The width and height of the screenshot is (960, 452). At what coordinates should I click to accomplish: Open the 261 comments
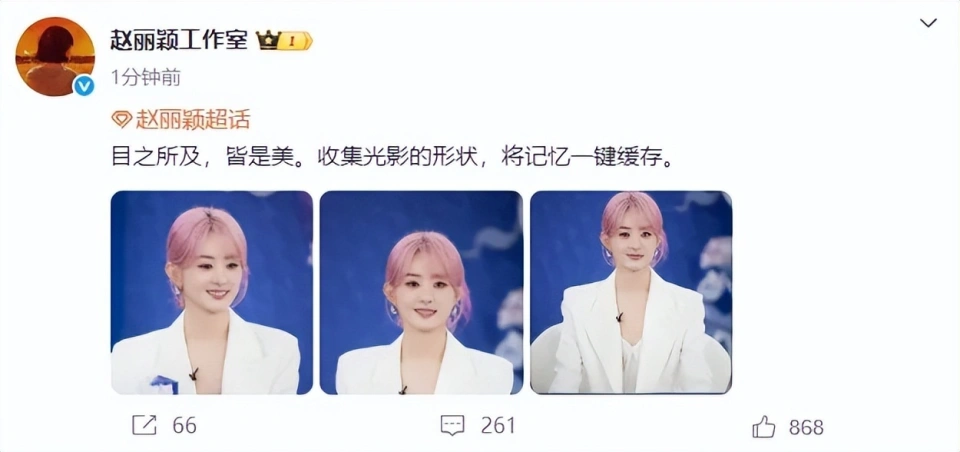tap(478, 426)
